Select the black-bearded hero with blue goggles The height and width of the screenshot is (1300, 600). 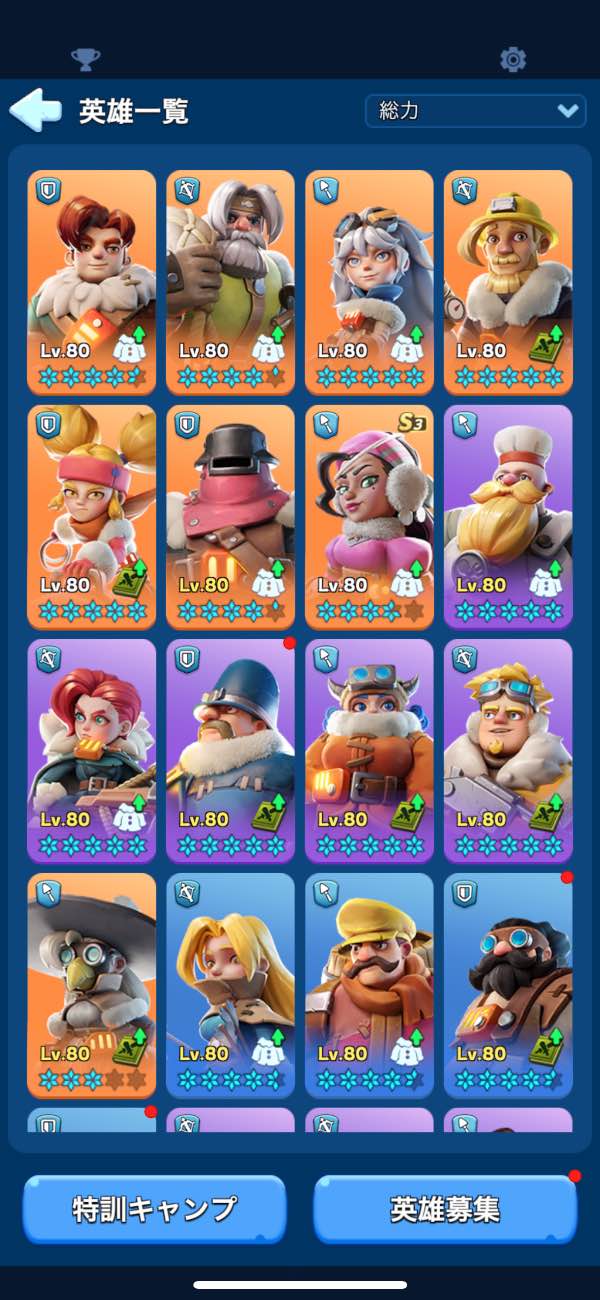[x=509, y=985]
